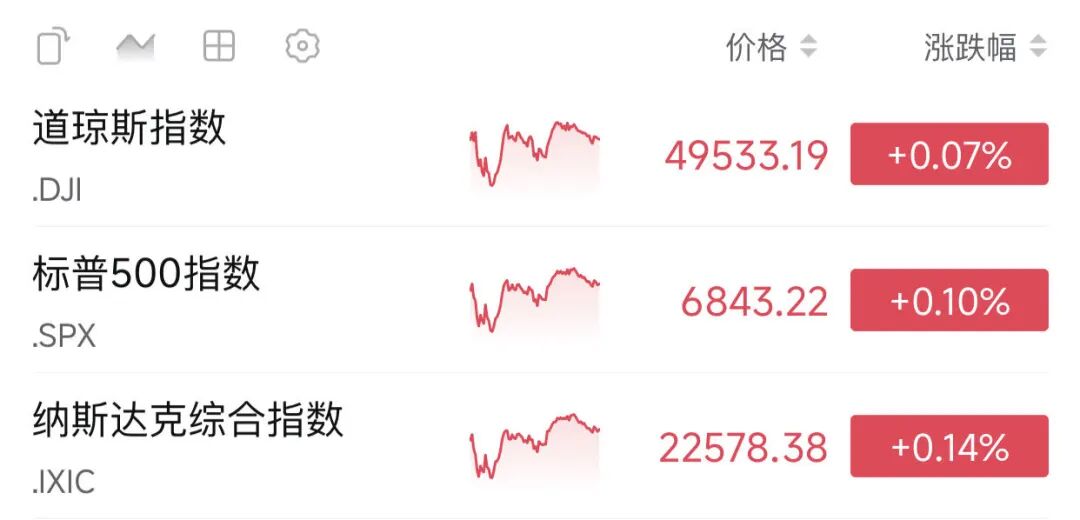Viewport: 1080px width, 520px height.
Task: Sort the list by 价格
Action: click(770, 47)
